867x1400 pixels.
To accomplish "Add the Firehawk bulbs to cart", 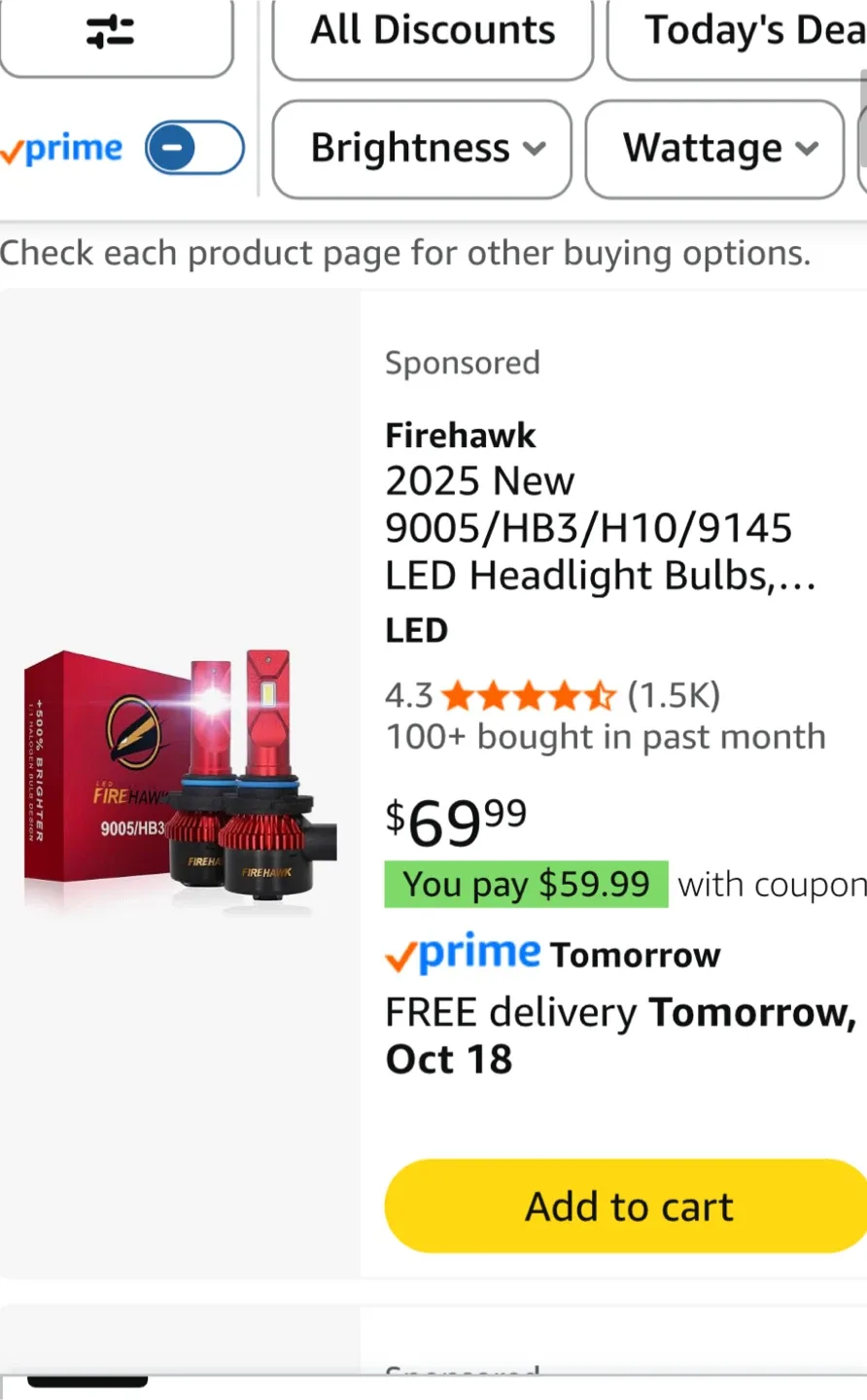I will (x=627, y=1205).
